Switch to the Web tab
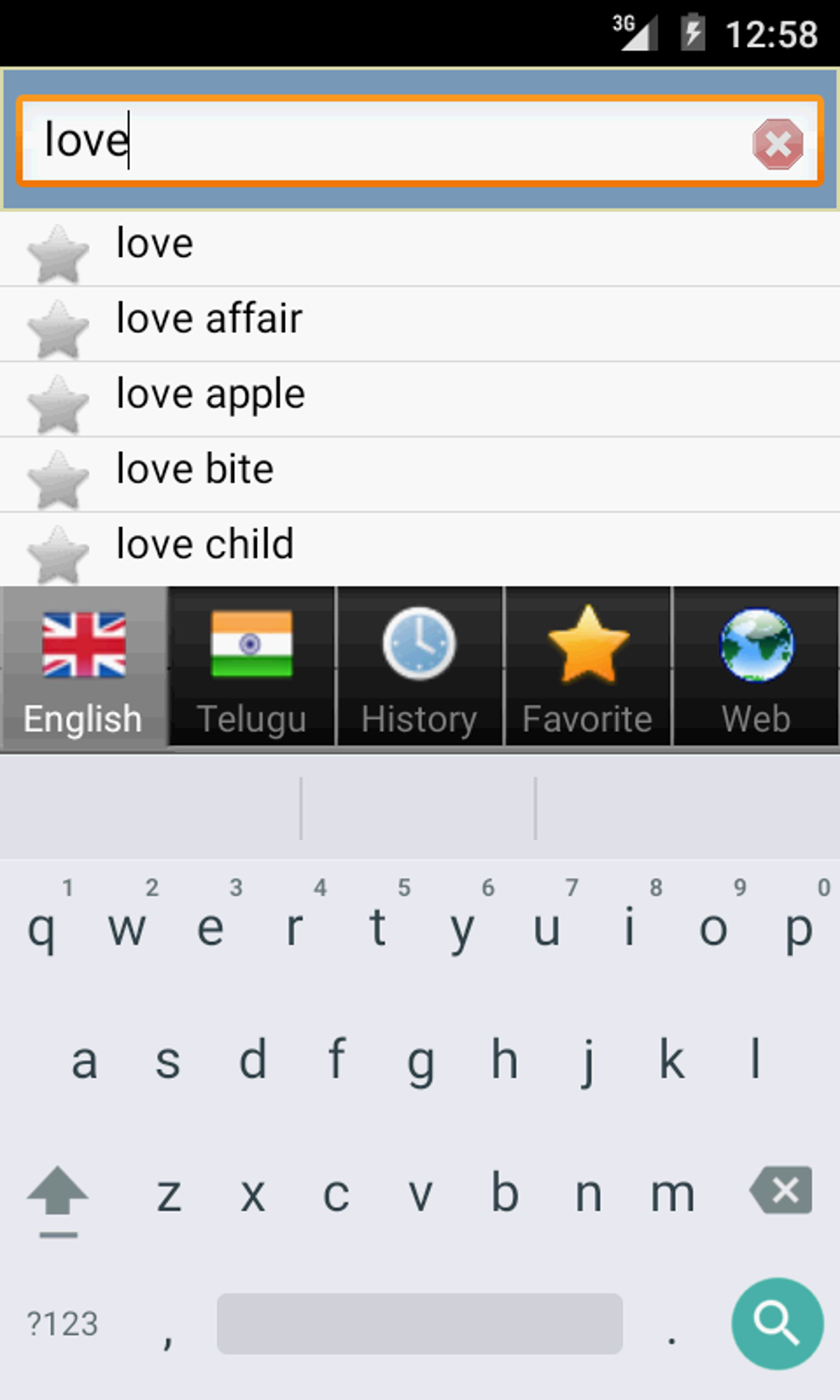840x1400 pixels. tap(756, 666)
